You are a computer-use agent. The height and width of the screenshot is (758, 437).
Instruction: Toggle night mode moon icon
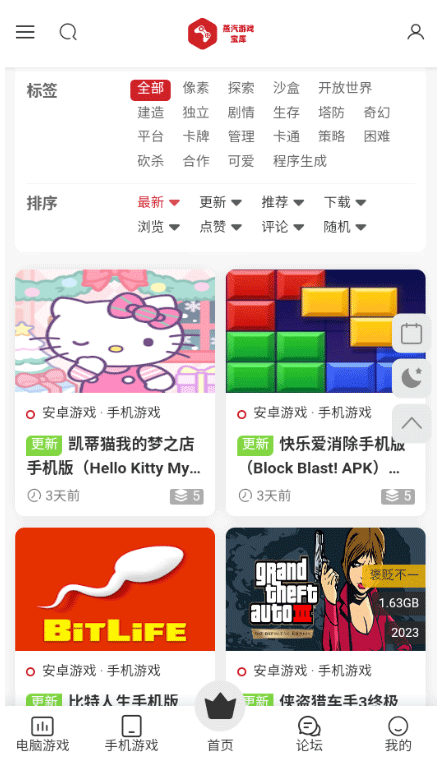[411, 378]
